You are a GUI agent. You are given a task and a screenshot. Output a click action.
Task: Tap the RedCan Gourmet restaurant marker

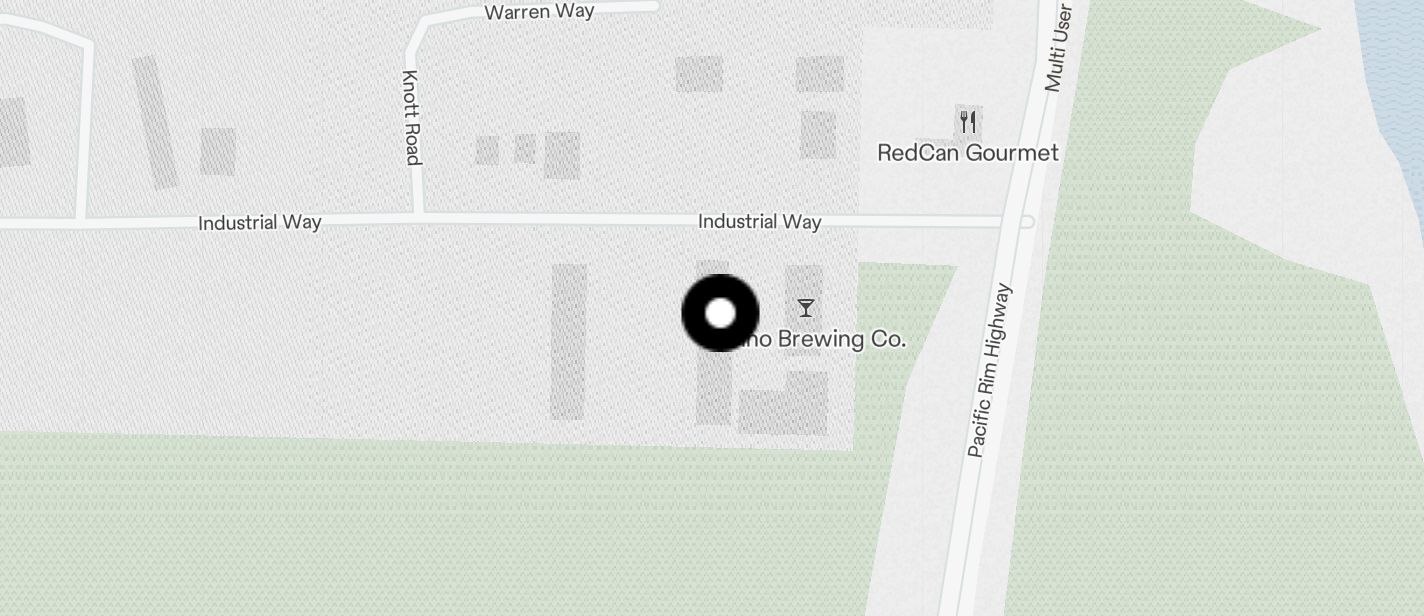tap(967, 122)
